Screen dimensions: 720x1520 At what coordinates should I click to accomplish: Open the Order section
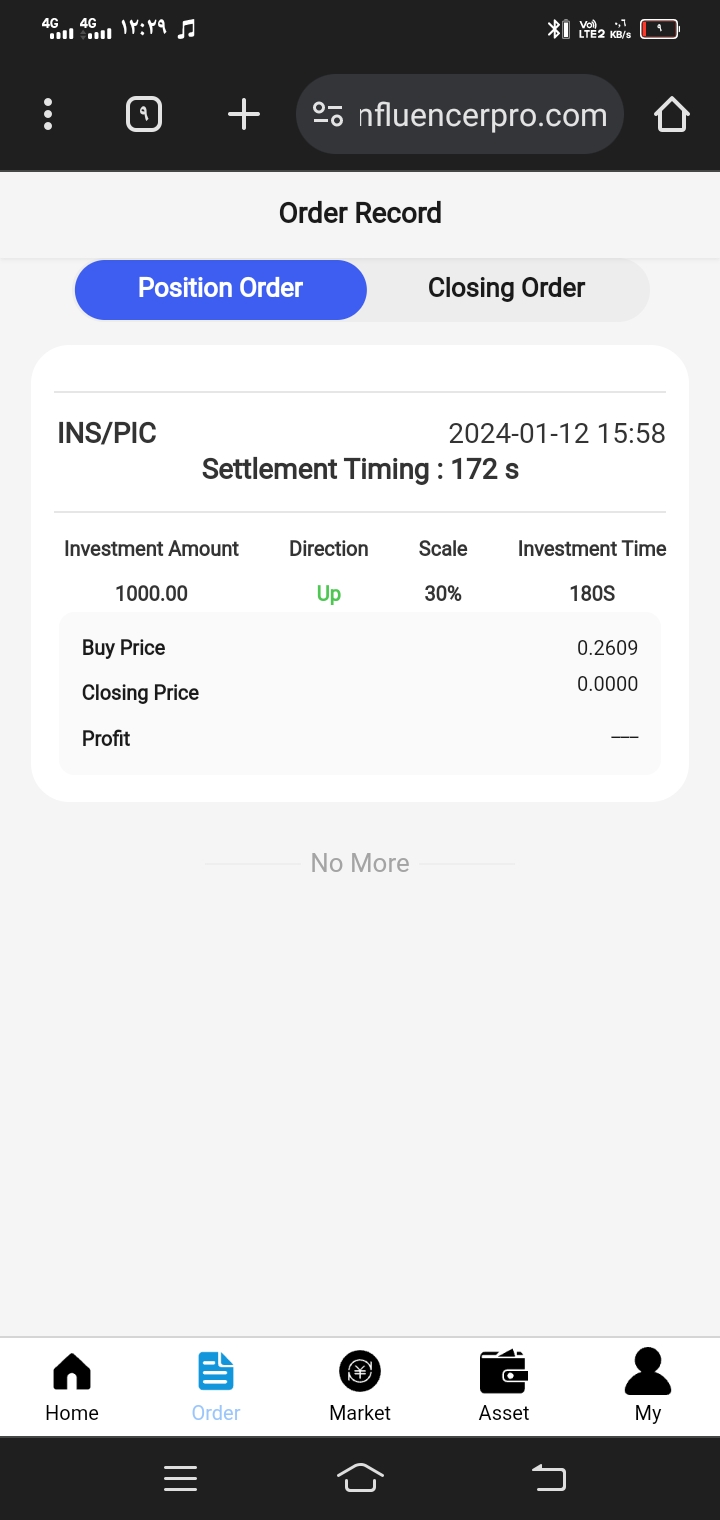tap(216, 1386)
